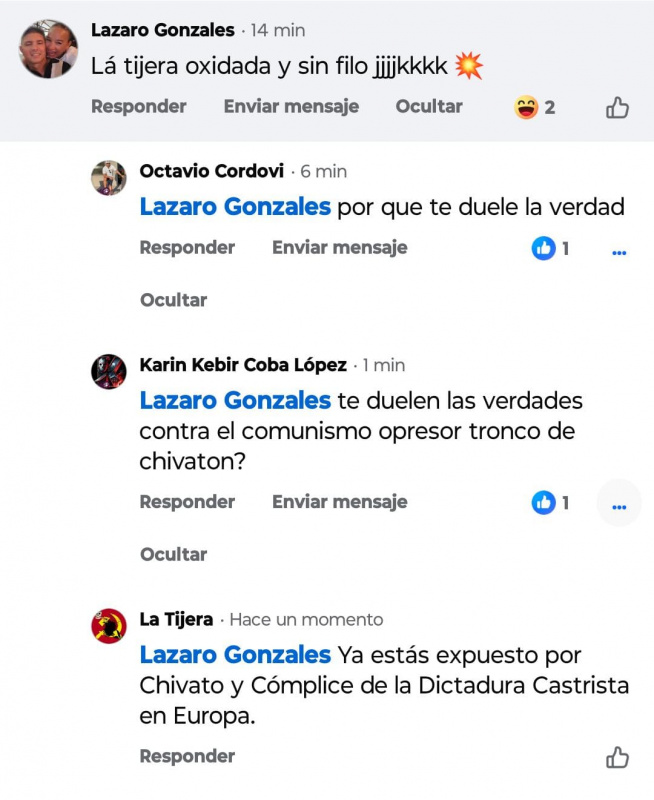Send a message to Octavio Cordovi
The width and height of the screenshot is (654, 800).
(x=339, y=247)
